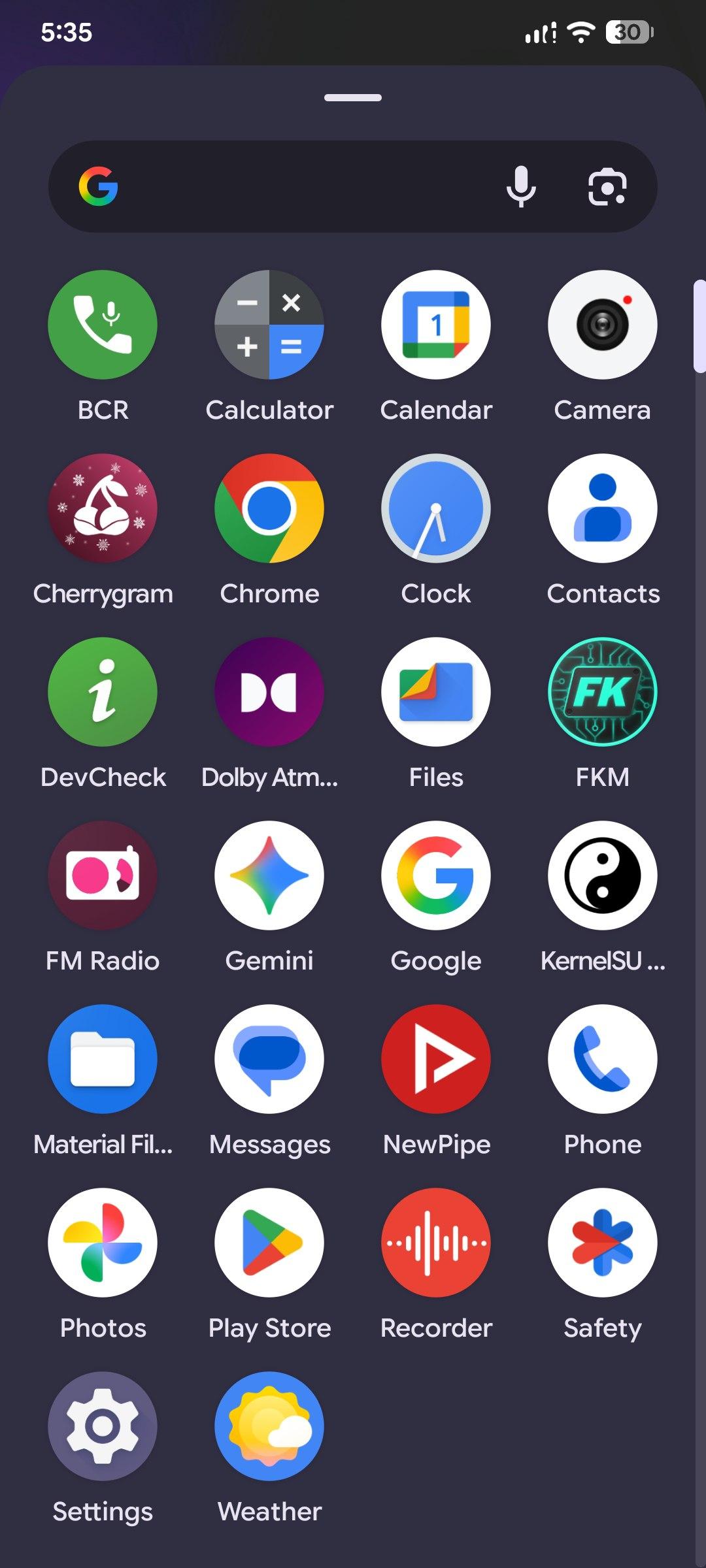706x1568 pixels.
Task: Open DevCheck
Action: coord(103,692)
